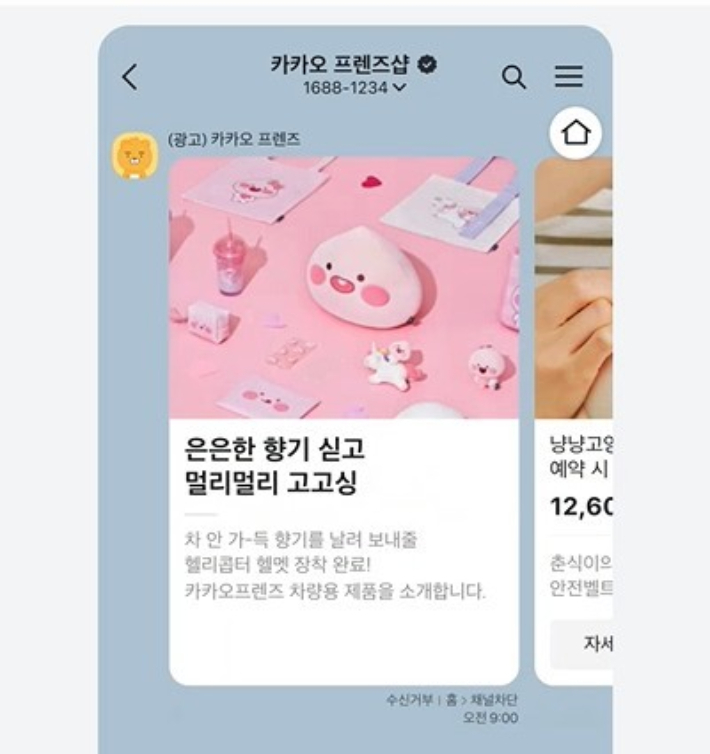
Task: Open the hamburger menu
Action: (x=568, y=77)
